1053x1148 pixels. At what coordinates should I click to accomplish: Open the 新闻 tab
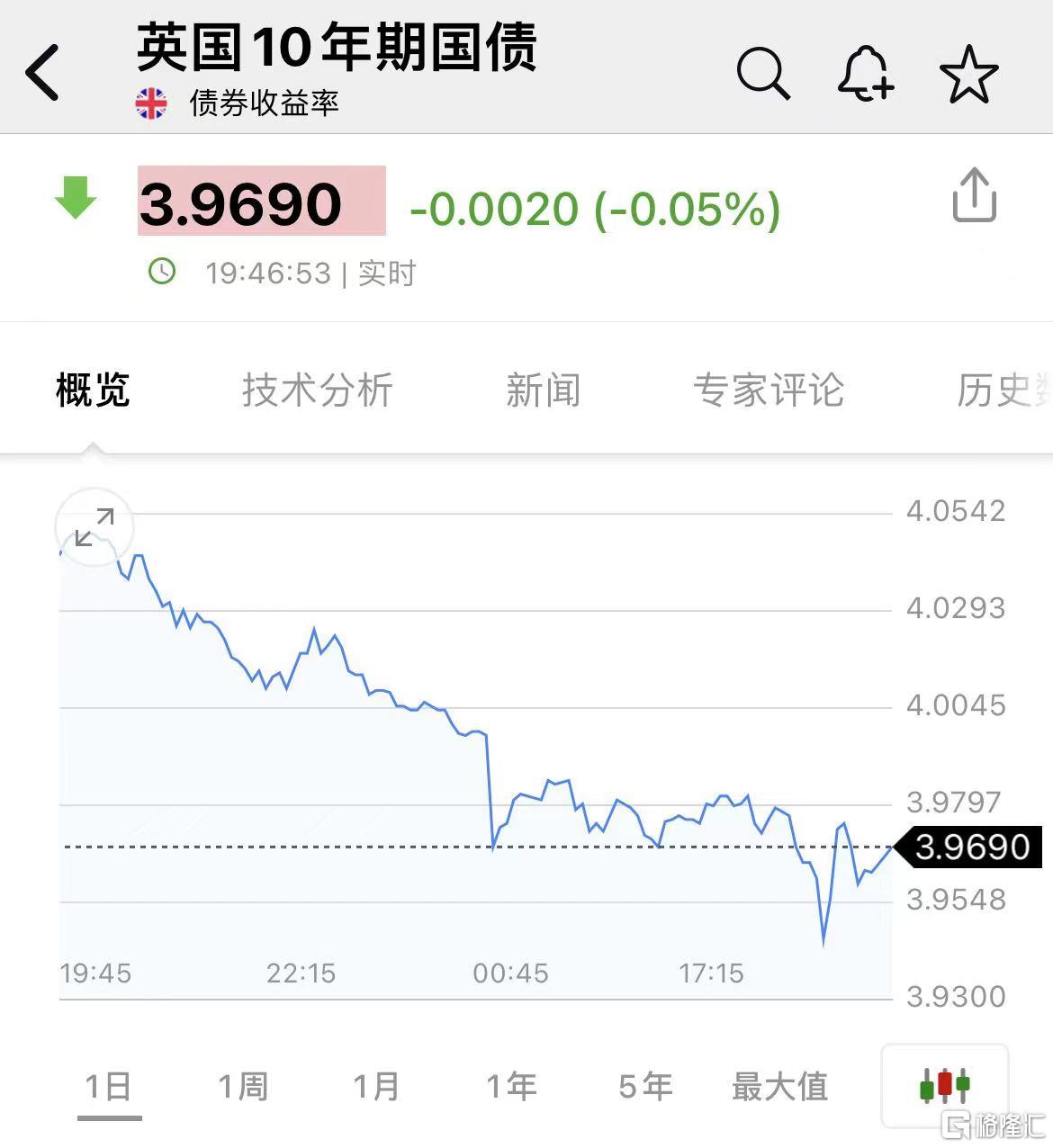tap(544, 390)
